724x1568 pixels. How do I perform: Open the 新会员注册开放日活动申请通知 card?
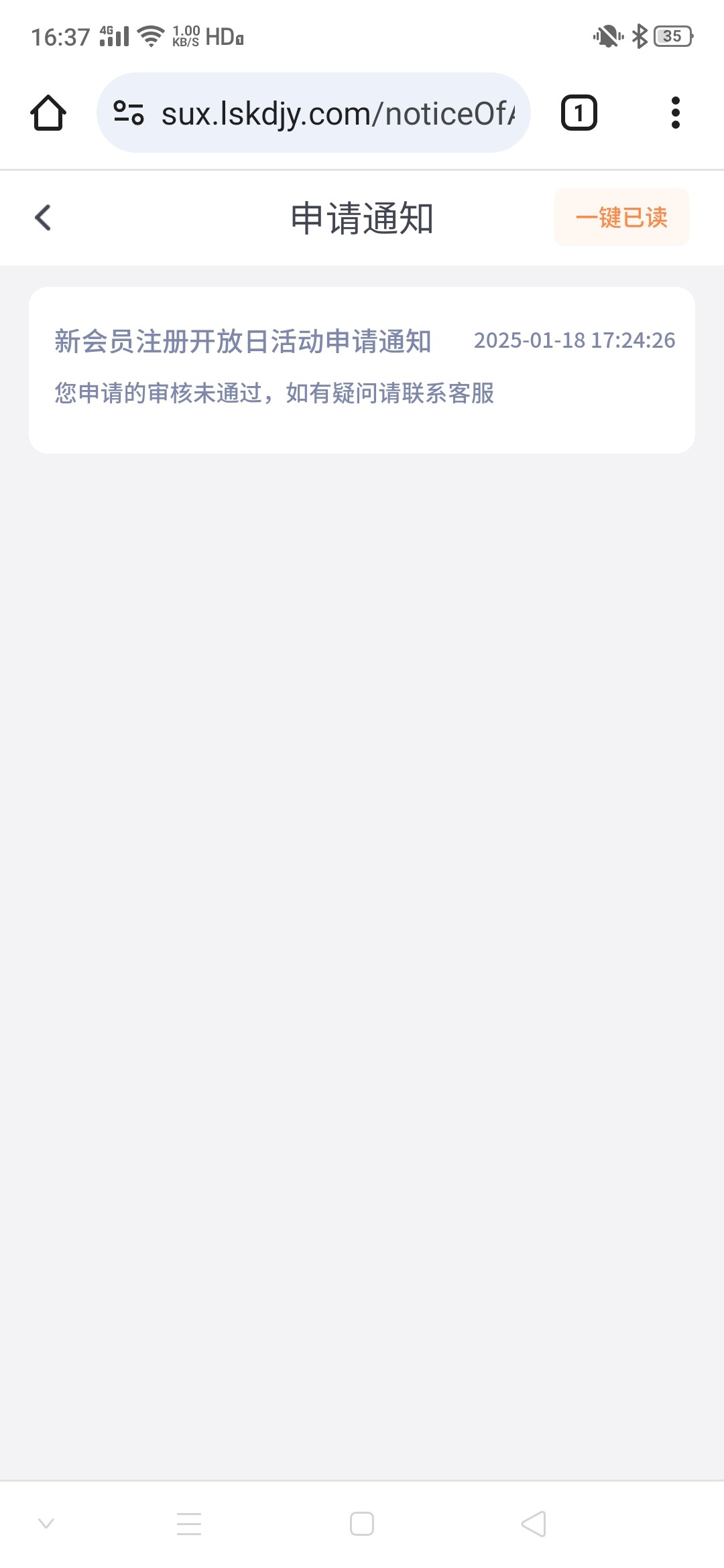[x=362, y=370]
